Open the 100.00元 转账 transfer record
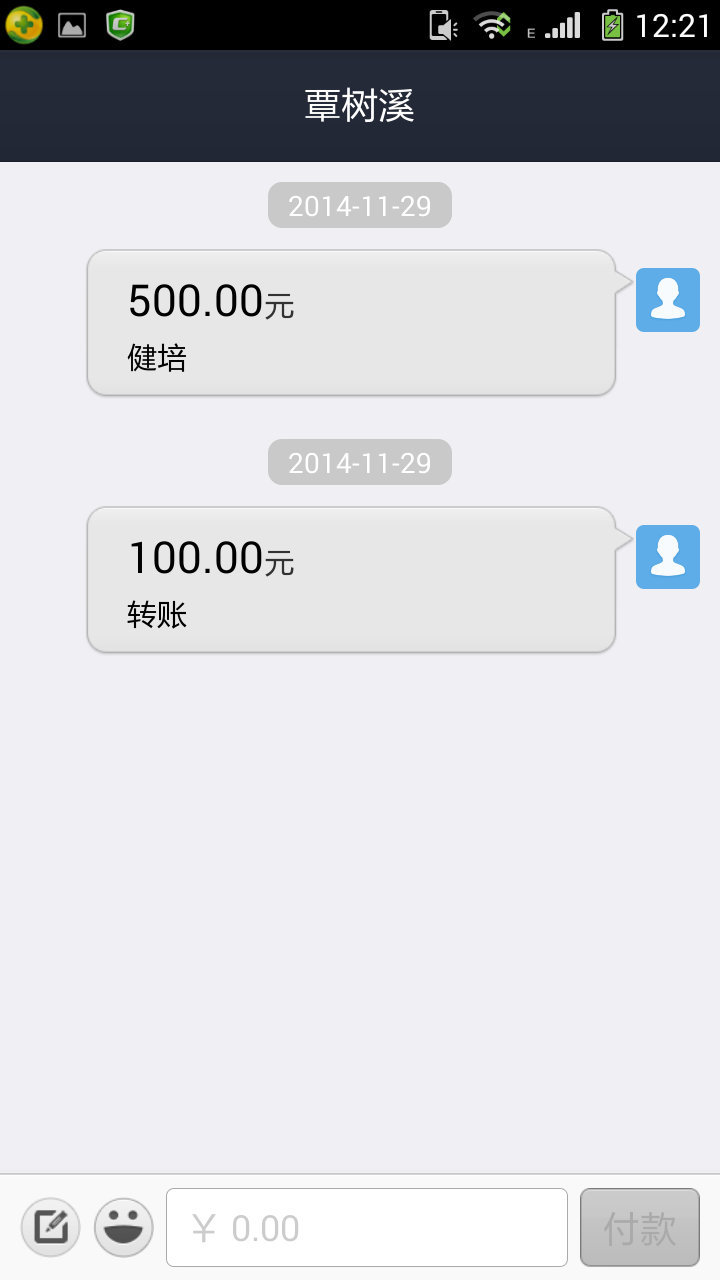Viewport: 720px width, 1280px height. click(x=351, y=579)
